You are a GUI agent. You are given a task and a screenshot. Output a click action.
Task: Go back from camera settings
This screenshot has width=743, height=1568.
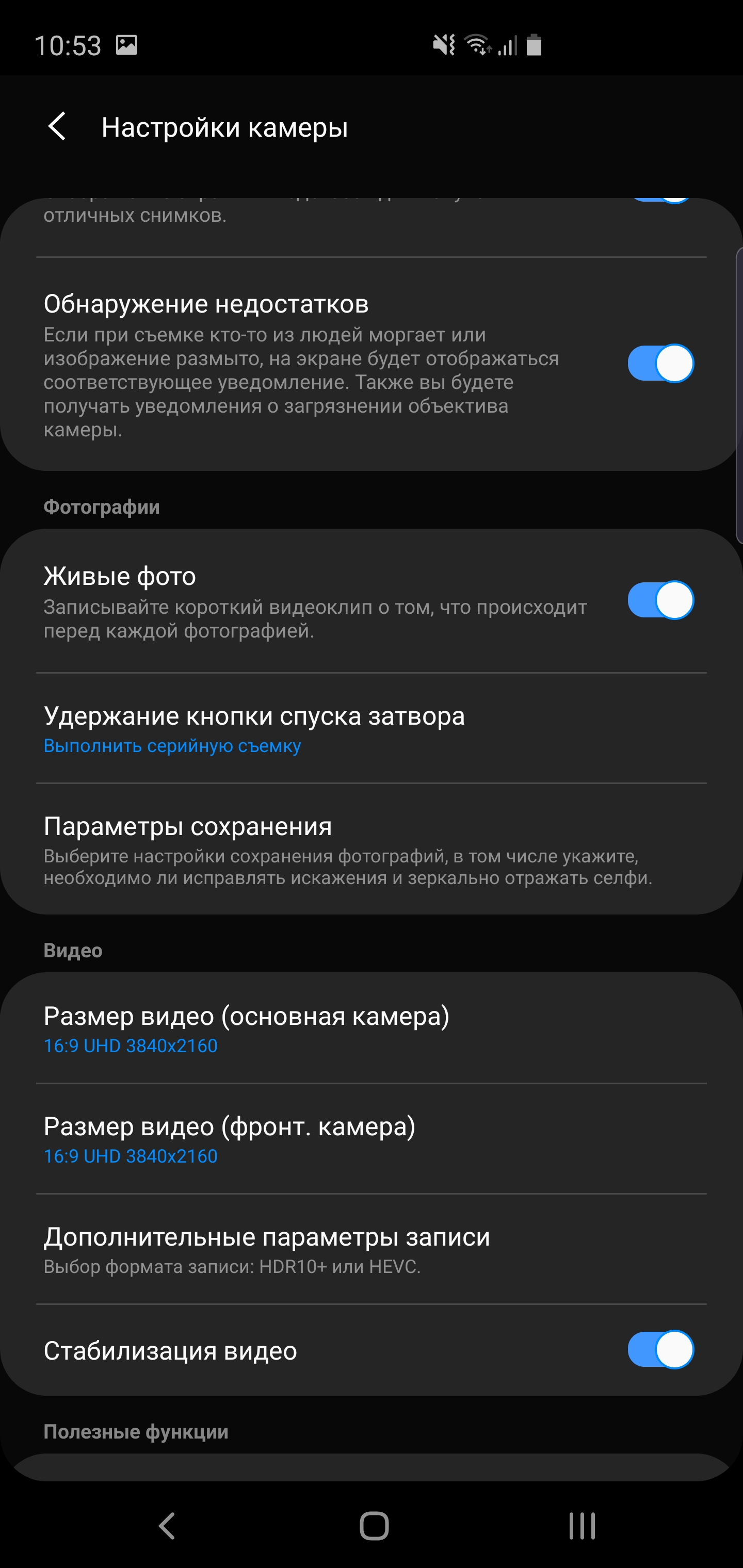57,126
